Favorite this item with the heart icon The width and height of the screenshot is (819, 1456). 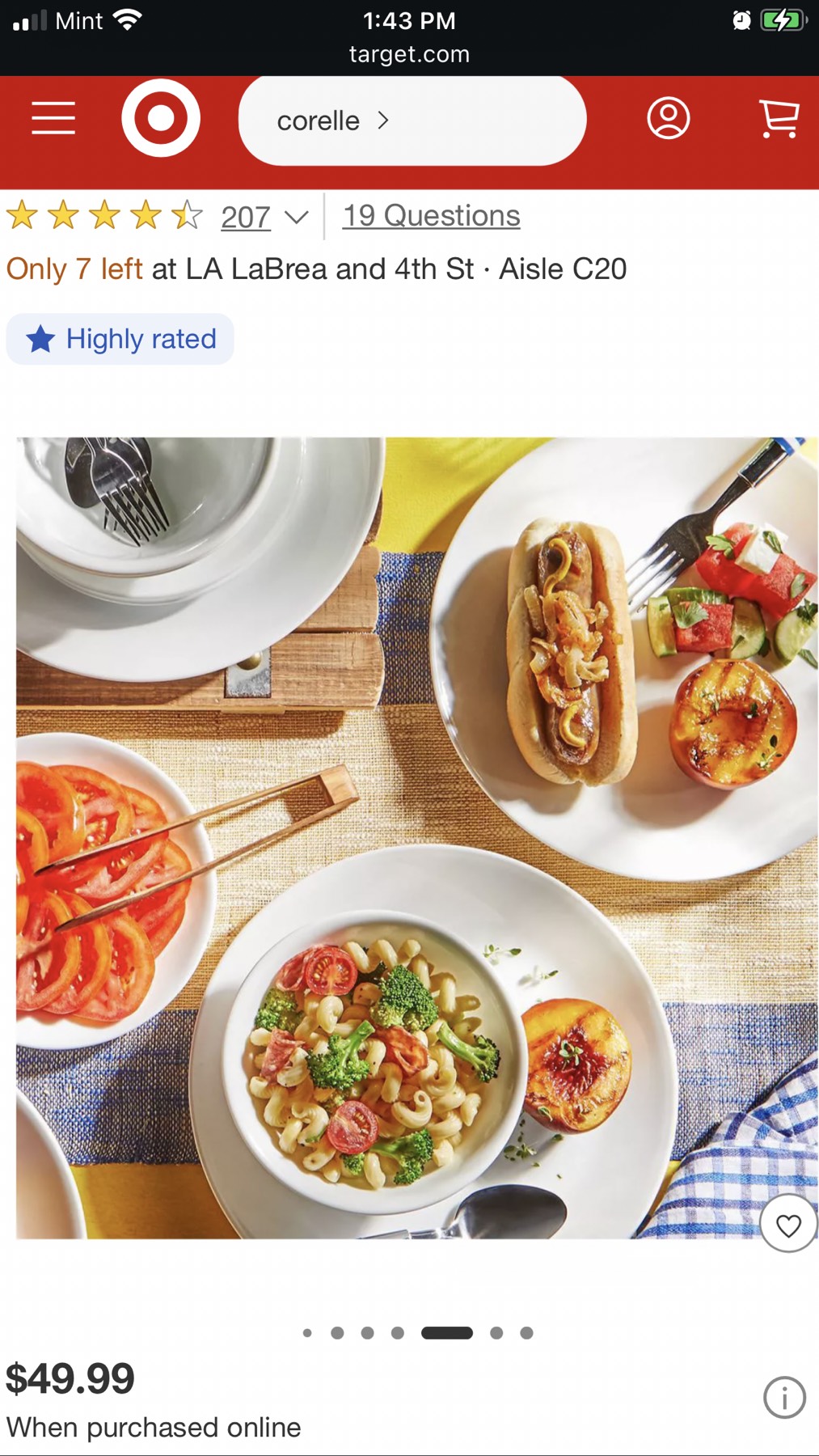pyautogui.click(x=788, y=1225)
